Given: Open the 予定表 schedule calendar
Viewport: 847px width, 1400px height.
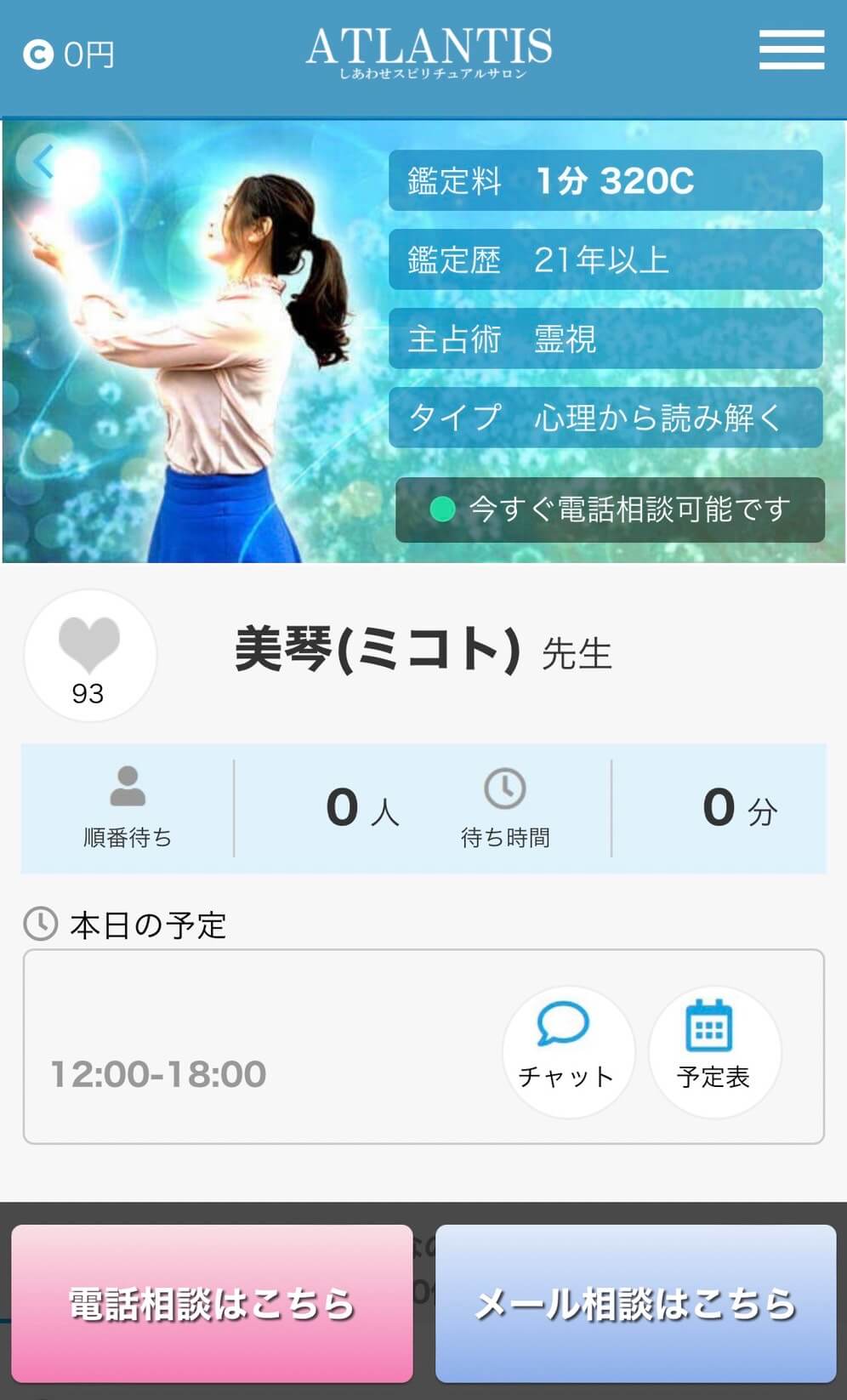Looking at the screenshot, I should tap(713, 1051).
